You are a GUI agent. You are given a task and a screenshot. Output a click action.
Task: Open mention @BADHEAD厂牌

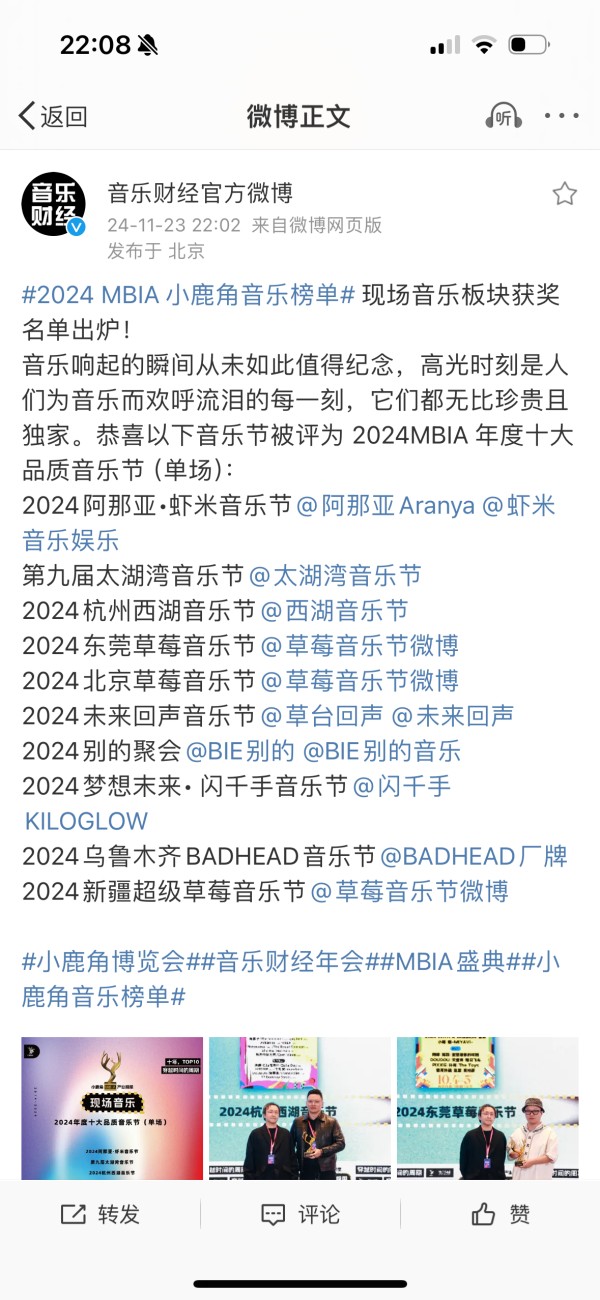[x=474, y=856]
